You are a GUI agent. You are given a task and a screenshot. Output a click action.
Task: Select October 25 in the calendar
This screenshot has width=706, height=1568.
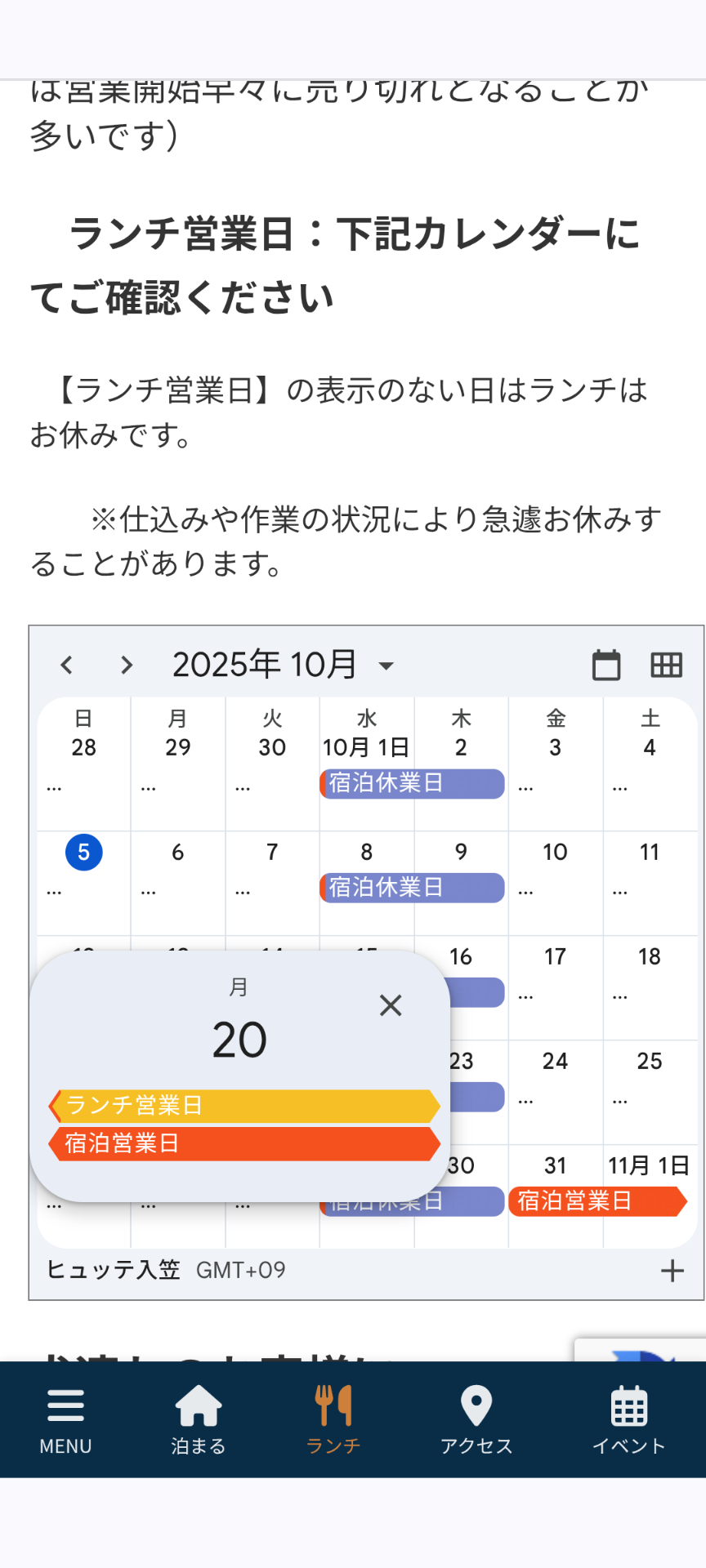(650, 1062)
